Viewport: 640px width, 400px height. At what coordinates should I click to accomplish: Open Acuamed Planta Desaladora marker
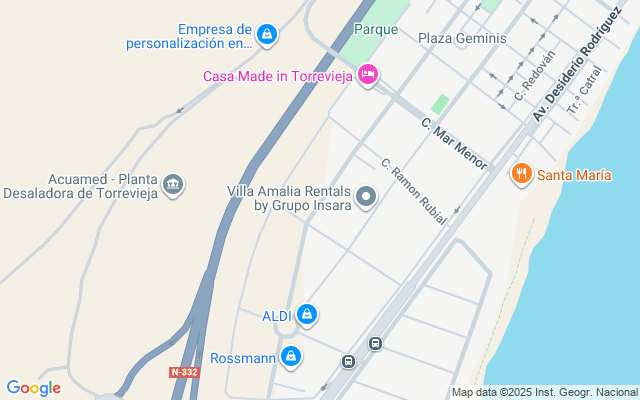173,185
